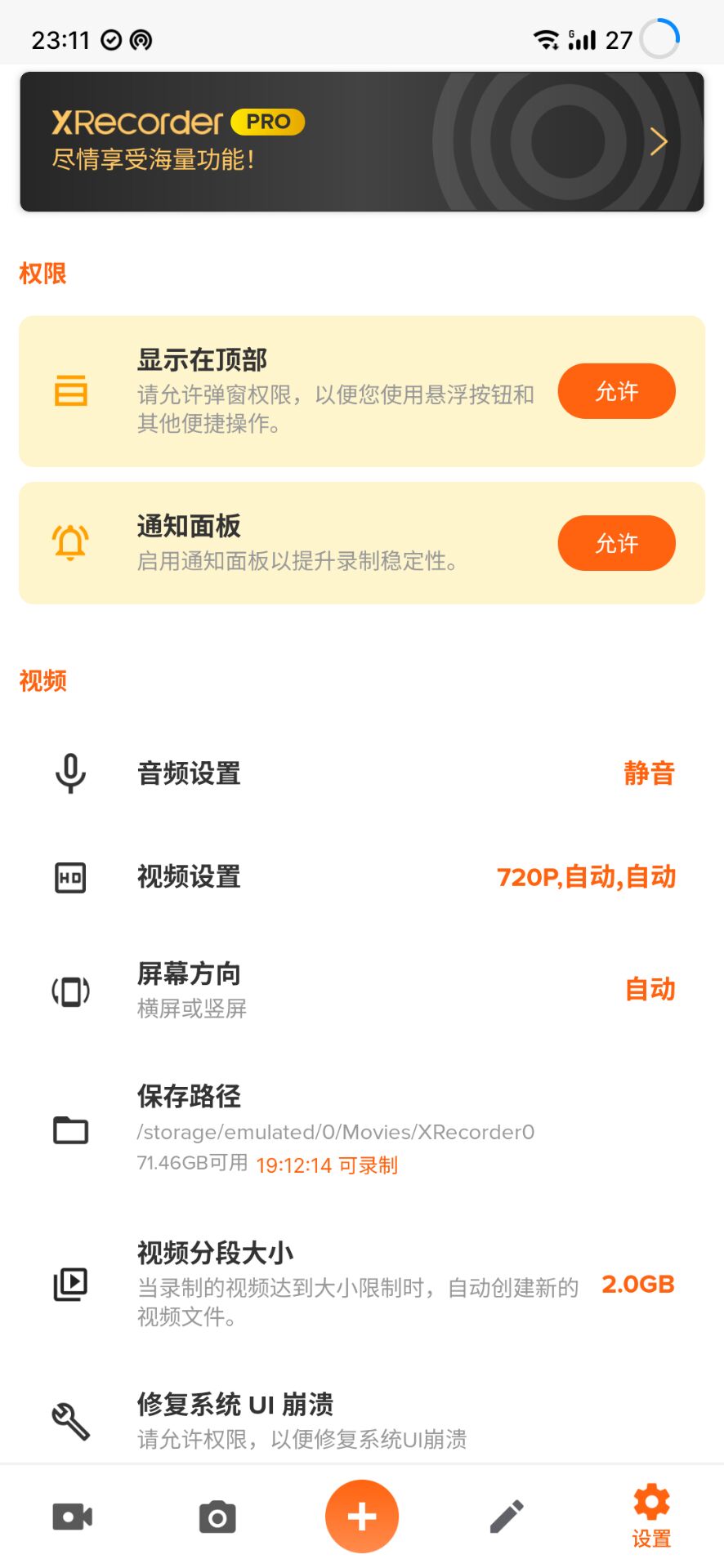Select the 设置 settings tab
The width and height of the screenshot is (724, 1568).
coord(651,1517)
